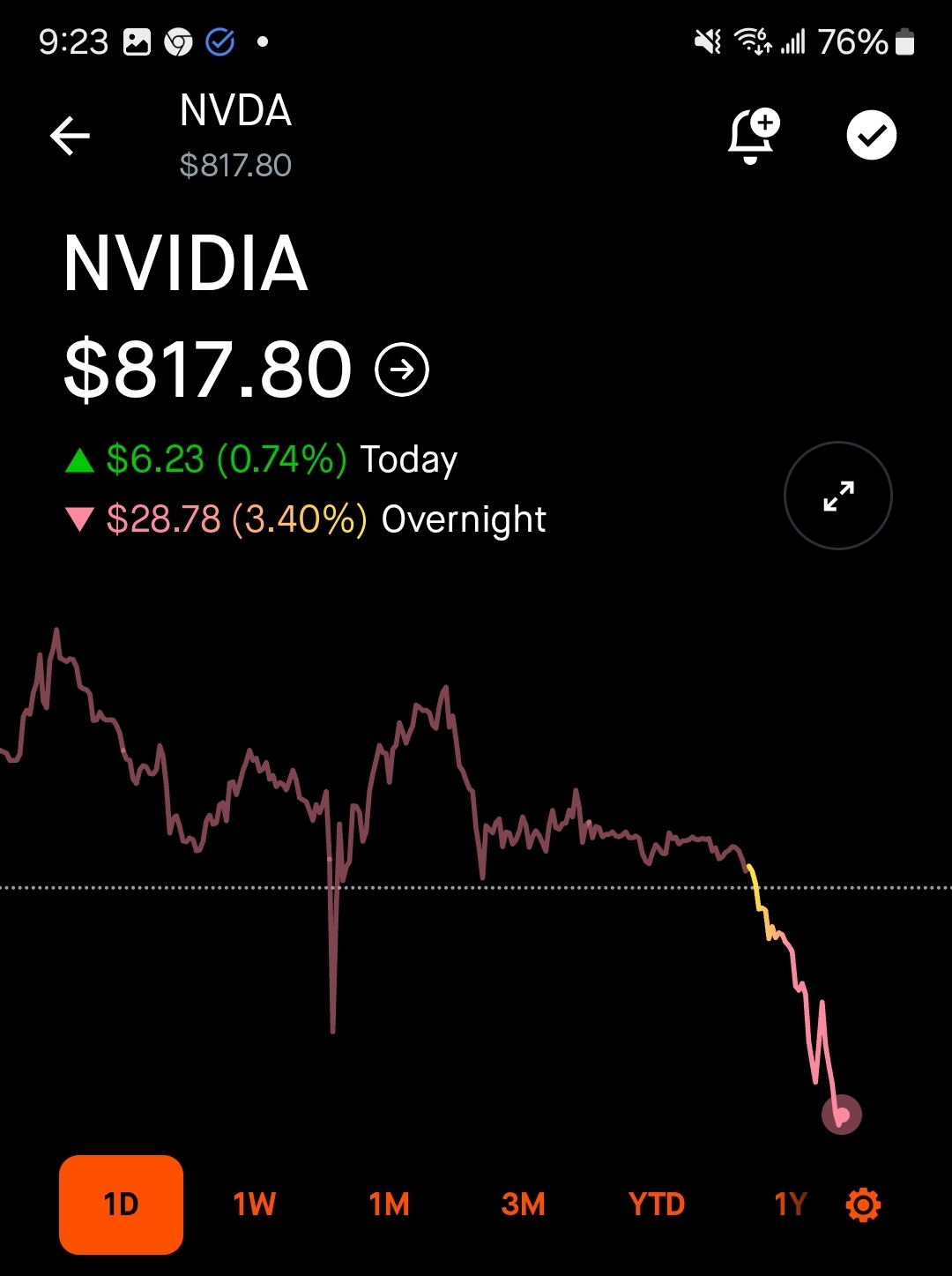Screen dimensions: 952x1276
Task: Add a price alert with the bell
Action: point(752,137)
